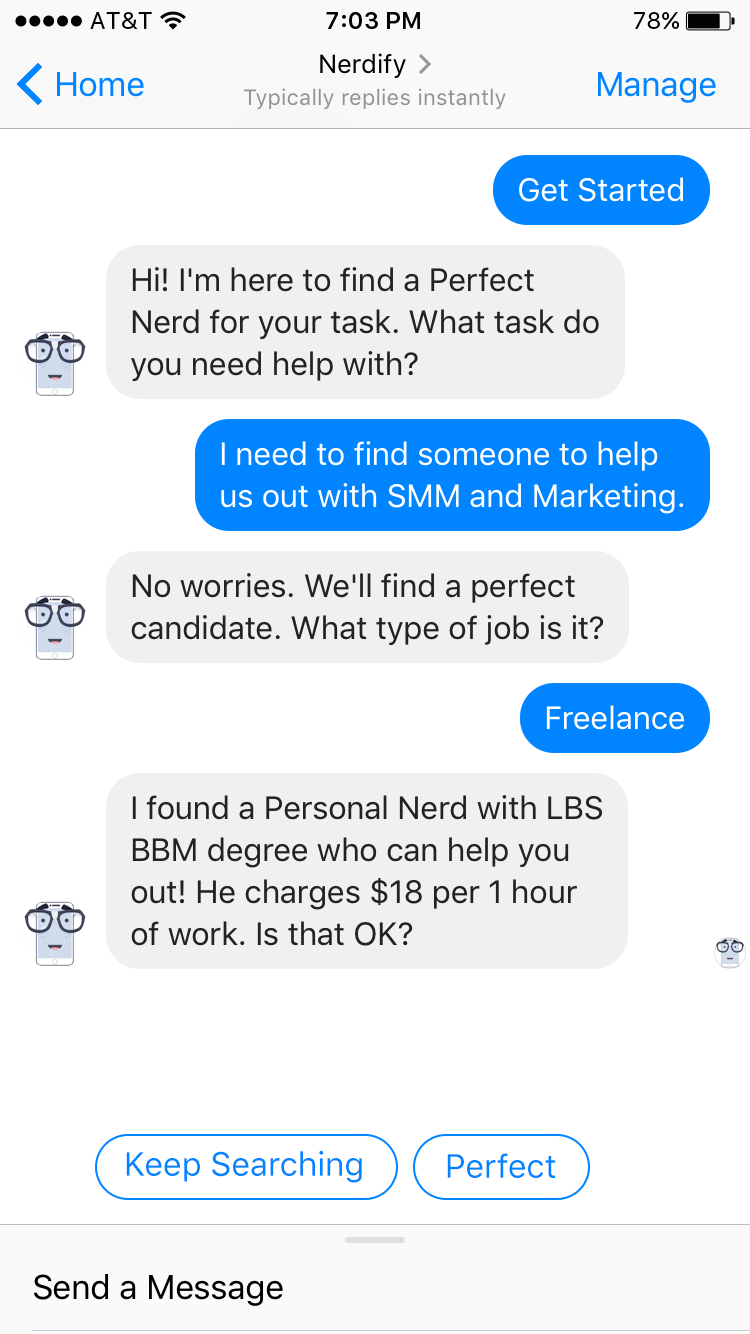Select the Manage option
Image resolution: width=750 pixels, height=1334 pixels.
[x=655, y=85]
